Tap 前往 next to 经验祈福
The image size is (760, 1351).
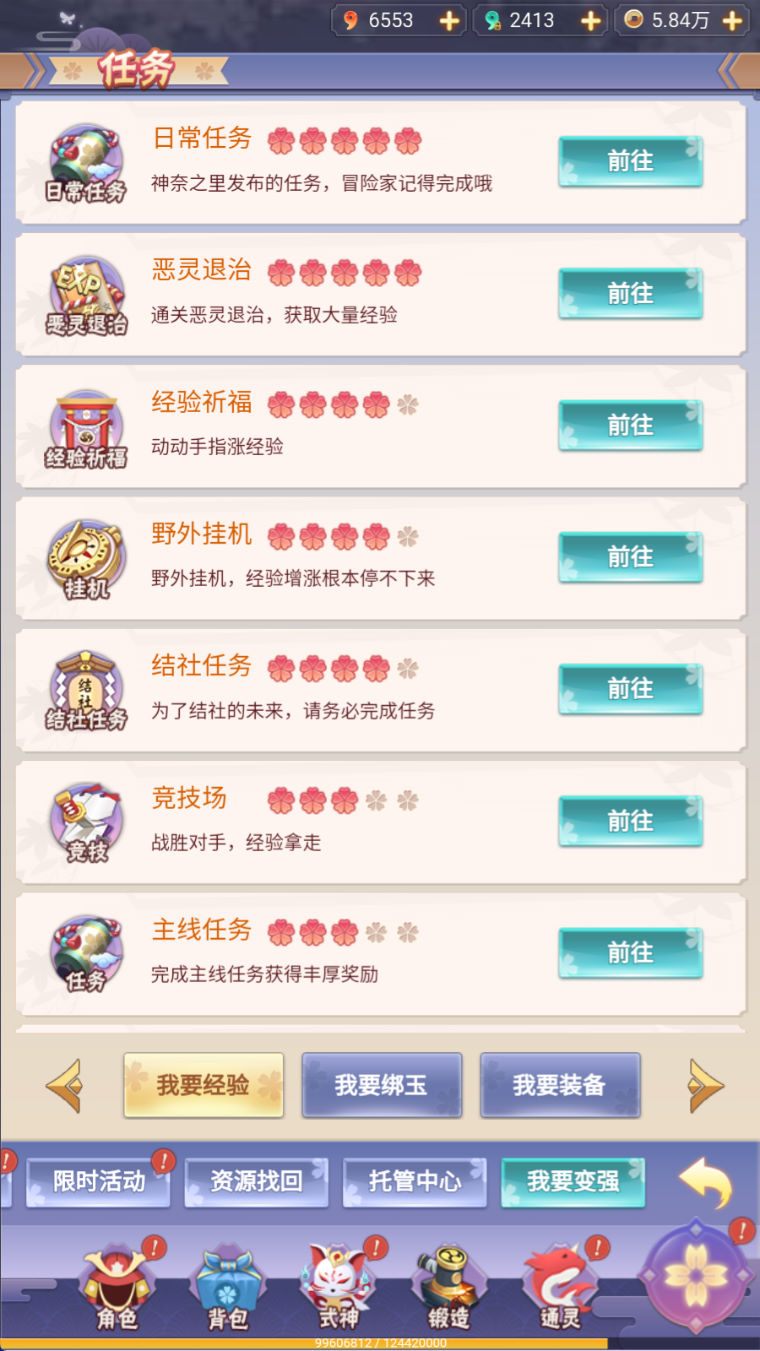630,425
